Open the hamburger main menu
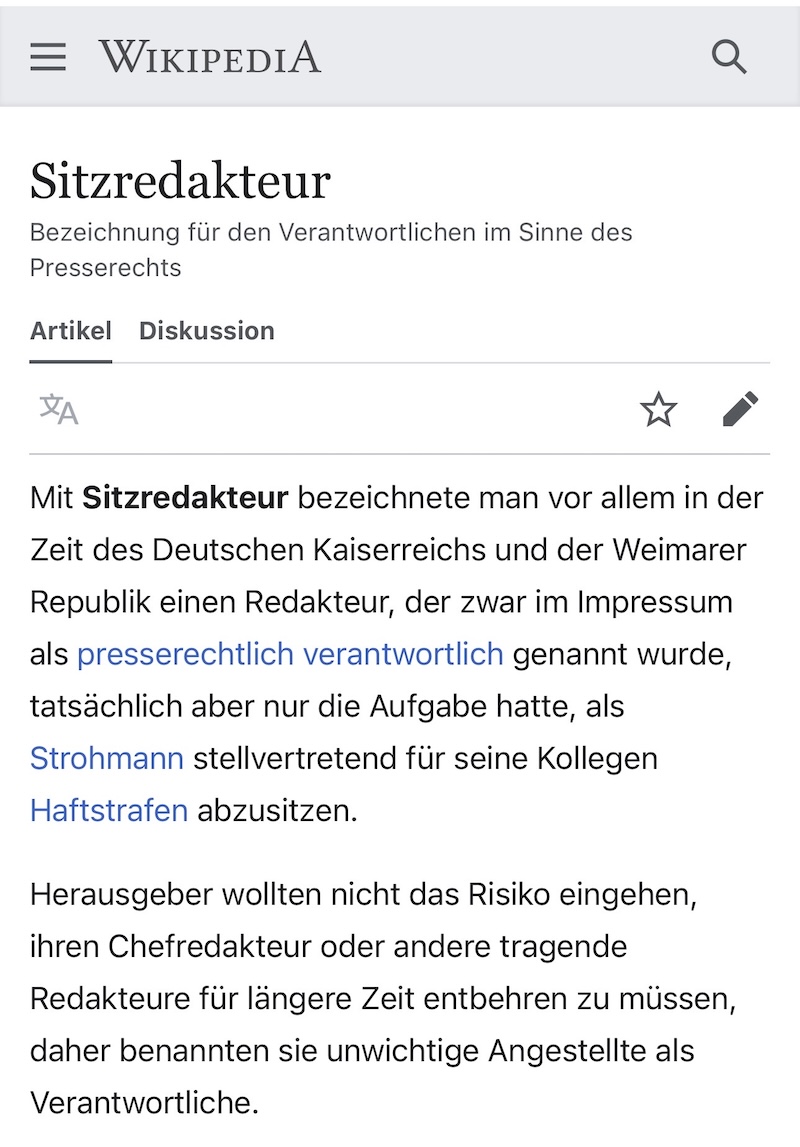The image size is (800, 1147). click(48, 57)
